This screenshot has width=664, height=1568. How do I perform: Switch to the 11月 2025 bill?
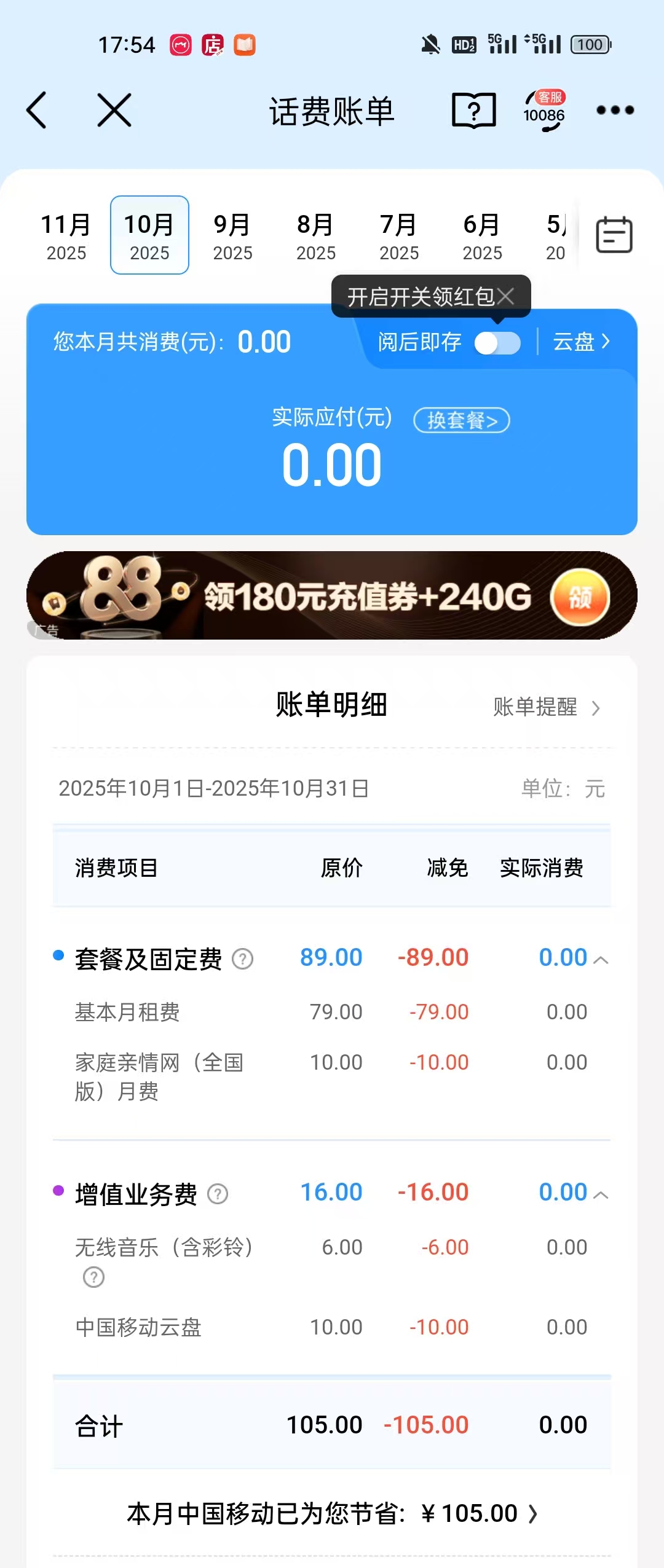[x=66, y=236]
